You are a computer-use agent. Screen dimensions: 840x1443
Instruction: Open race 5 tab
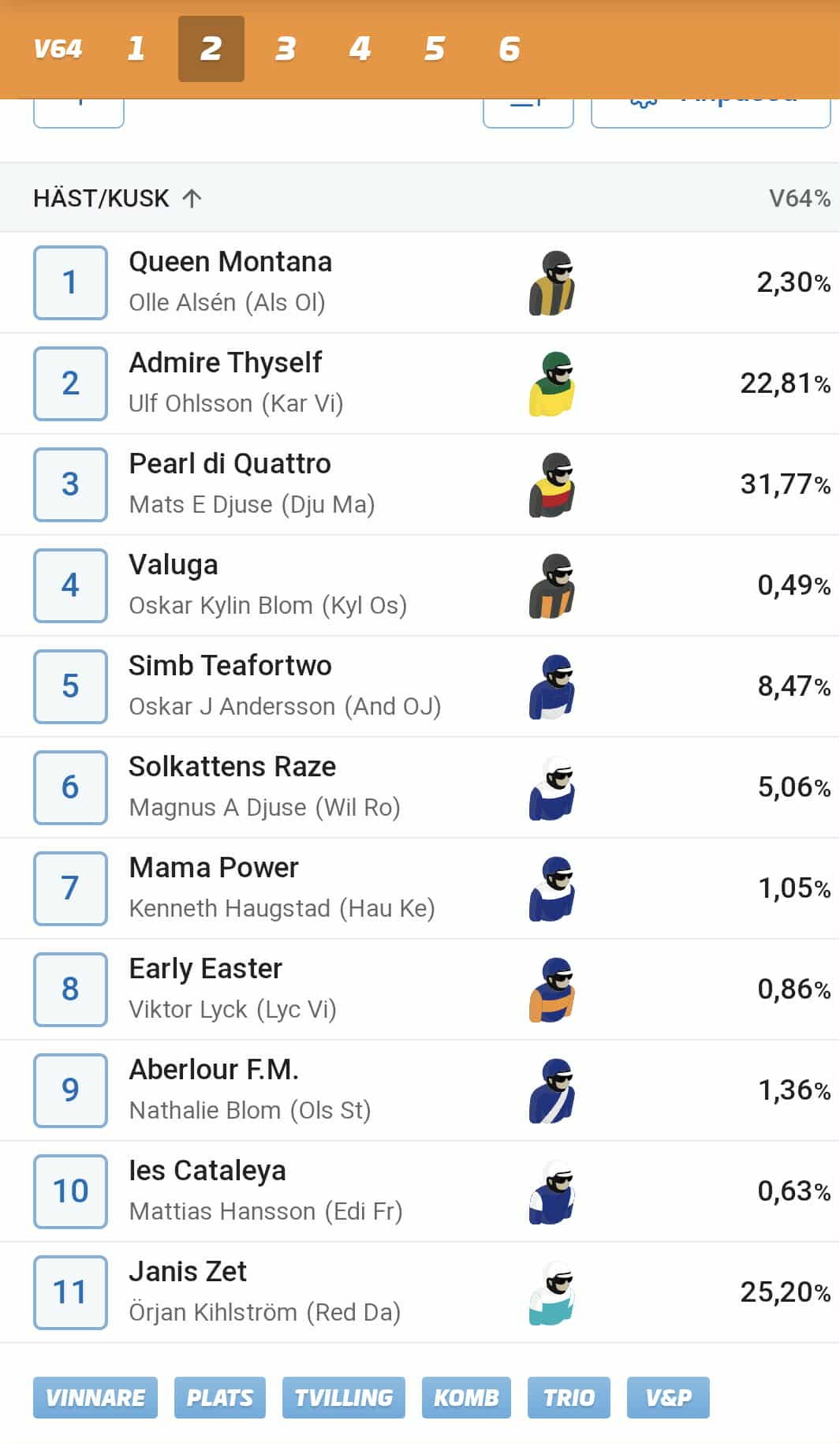coord(435,49)
